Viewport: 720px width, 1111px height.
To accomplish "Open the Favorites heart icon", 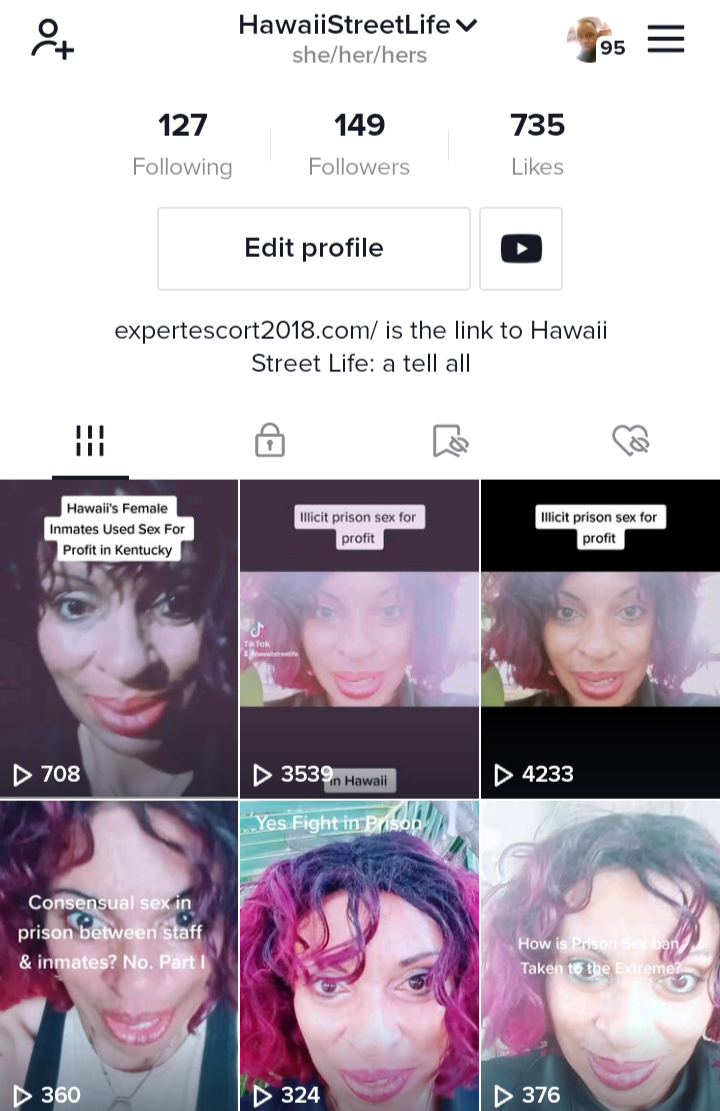I will click(630, 440).
